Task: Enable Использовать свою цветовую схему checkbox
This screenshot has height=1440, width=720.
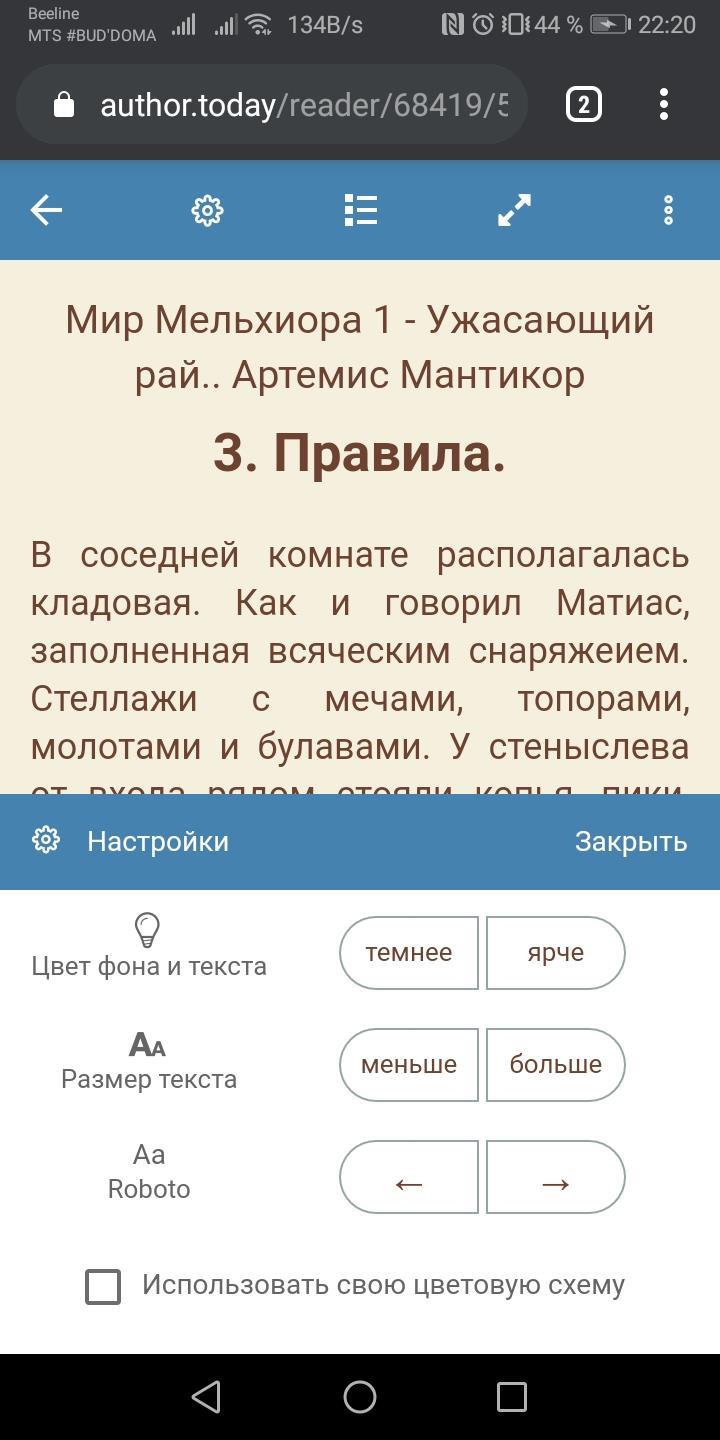Action: (x=103, y=1287)
